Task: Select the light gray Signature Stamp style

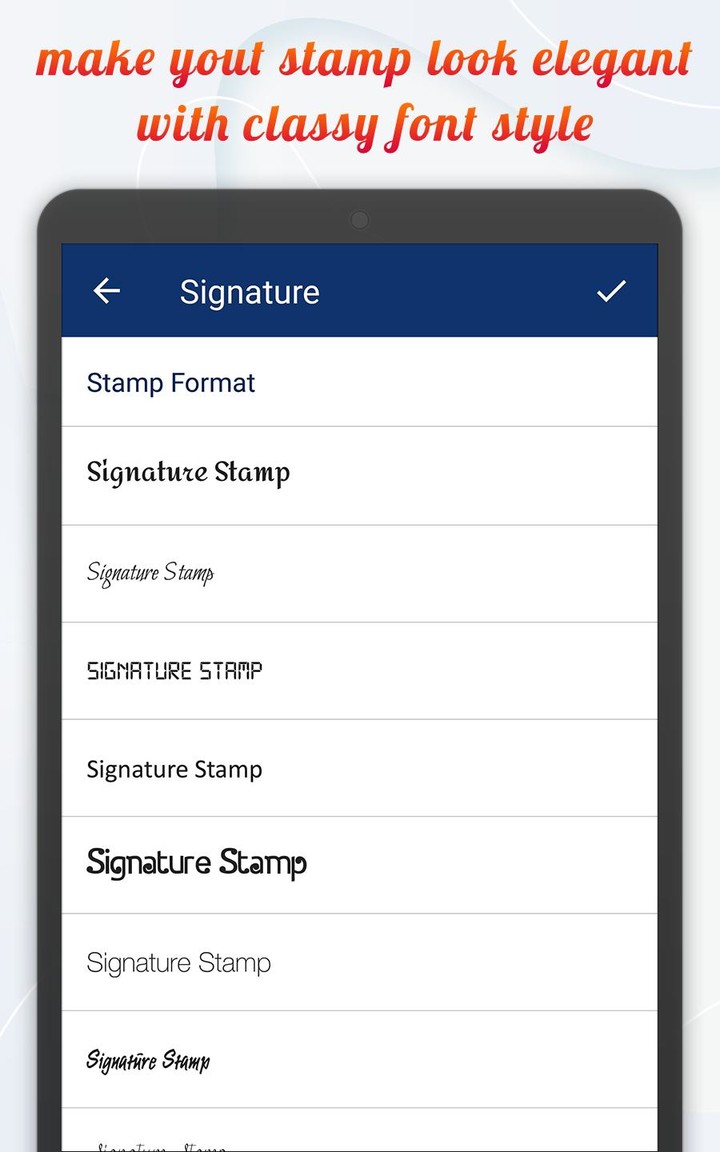Action: point(179,962)
